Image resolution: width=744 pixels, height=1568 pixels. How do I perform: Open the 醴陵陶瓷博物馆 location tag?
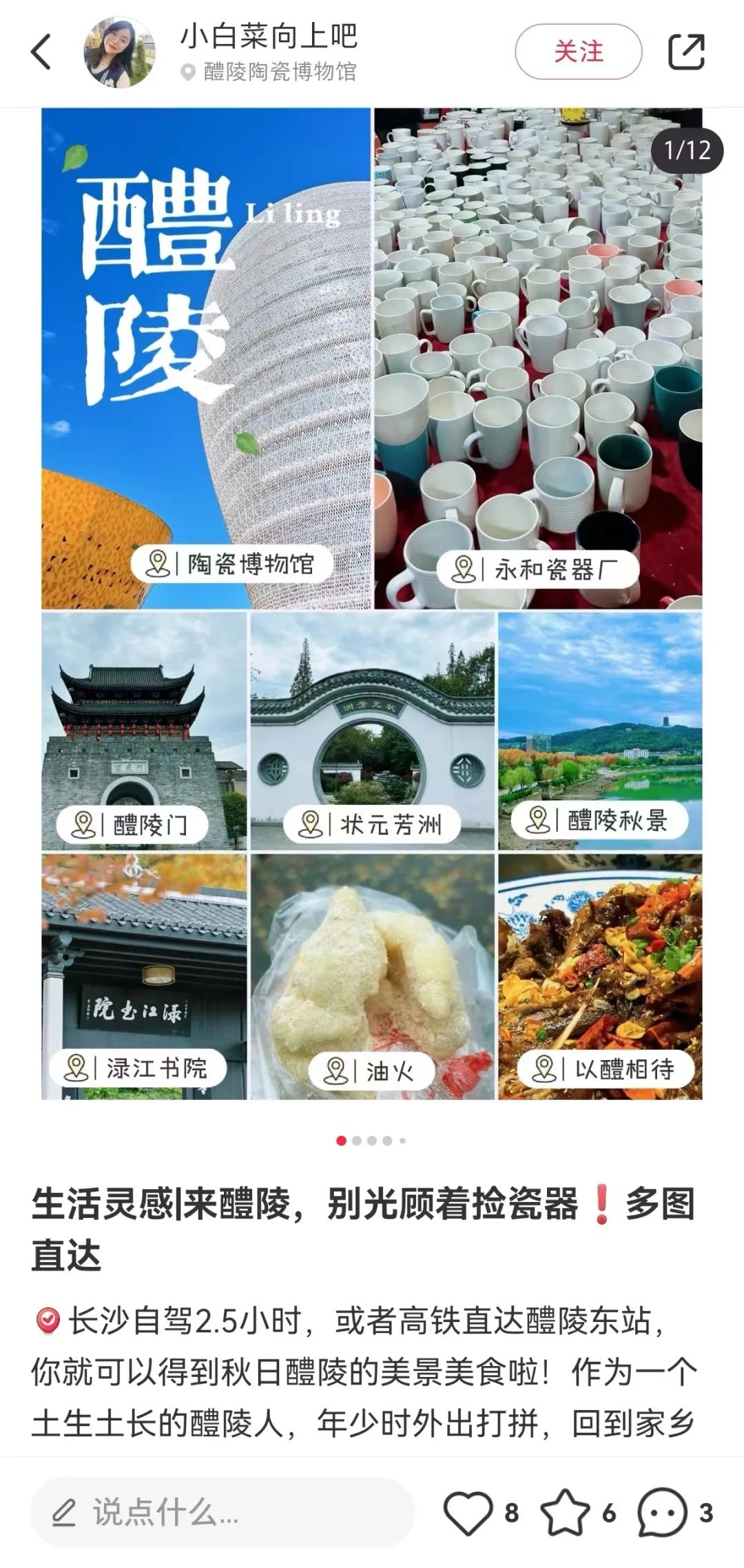point(279,72)
